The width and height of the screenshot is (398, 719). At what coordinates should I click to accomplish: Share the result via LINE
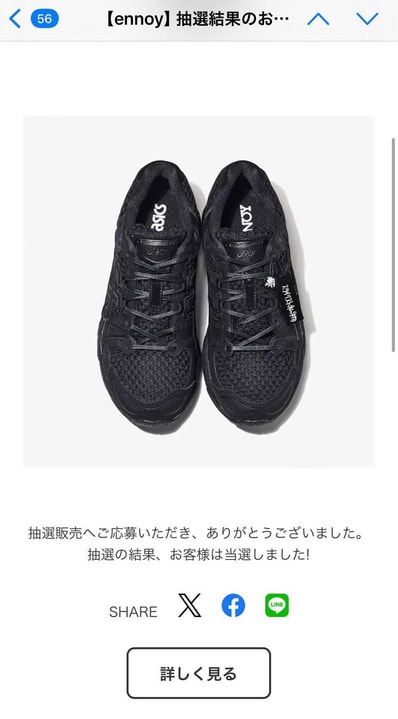277,605
